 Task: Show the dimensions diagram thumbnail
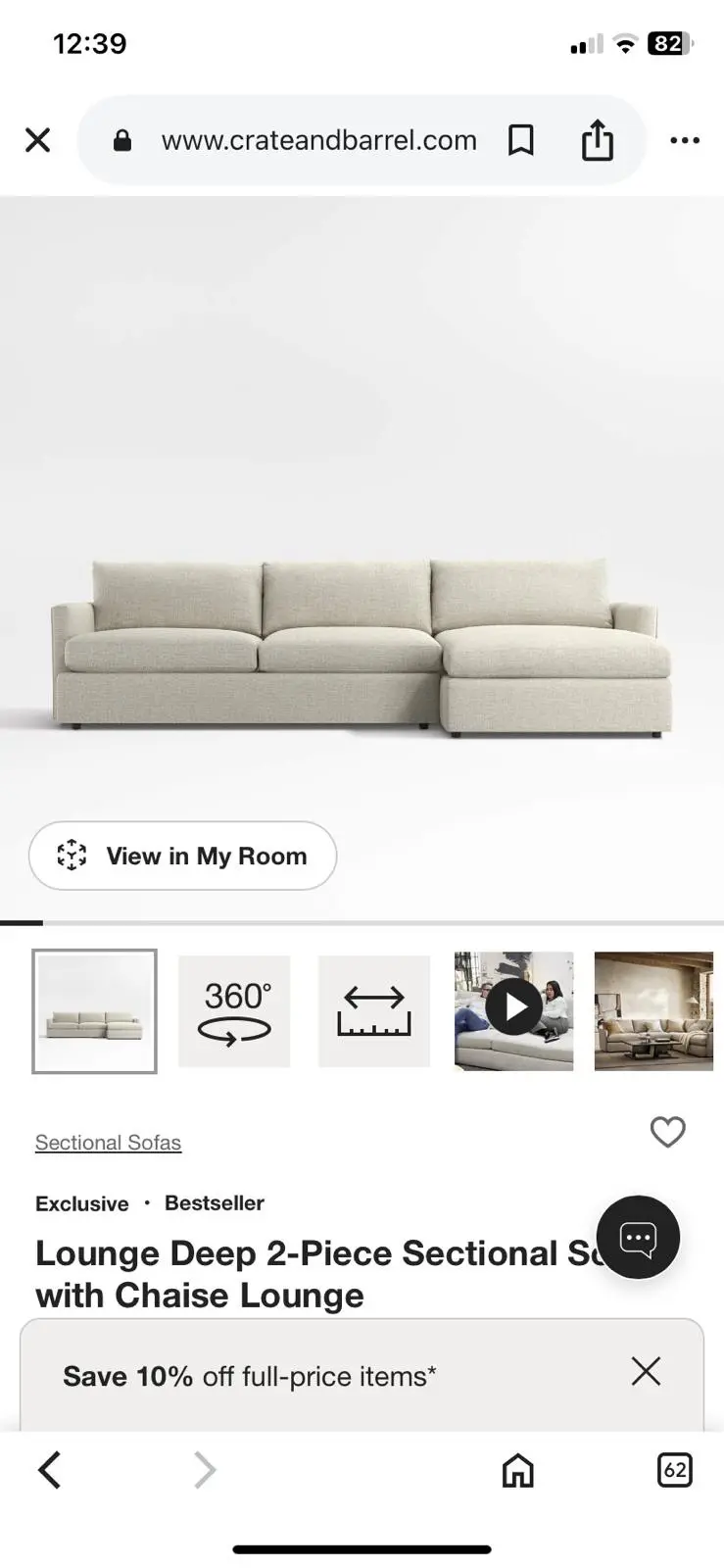click(x=374, y=1011)
